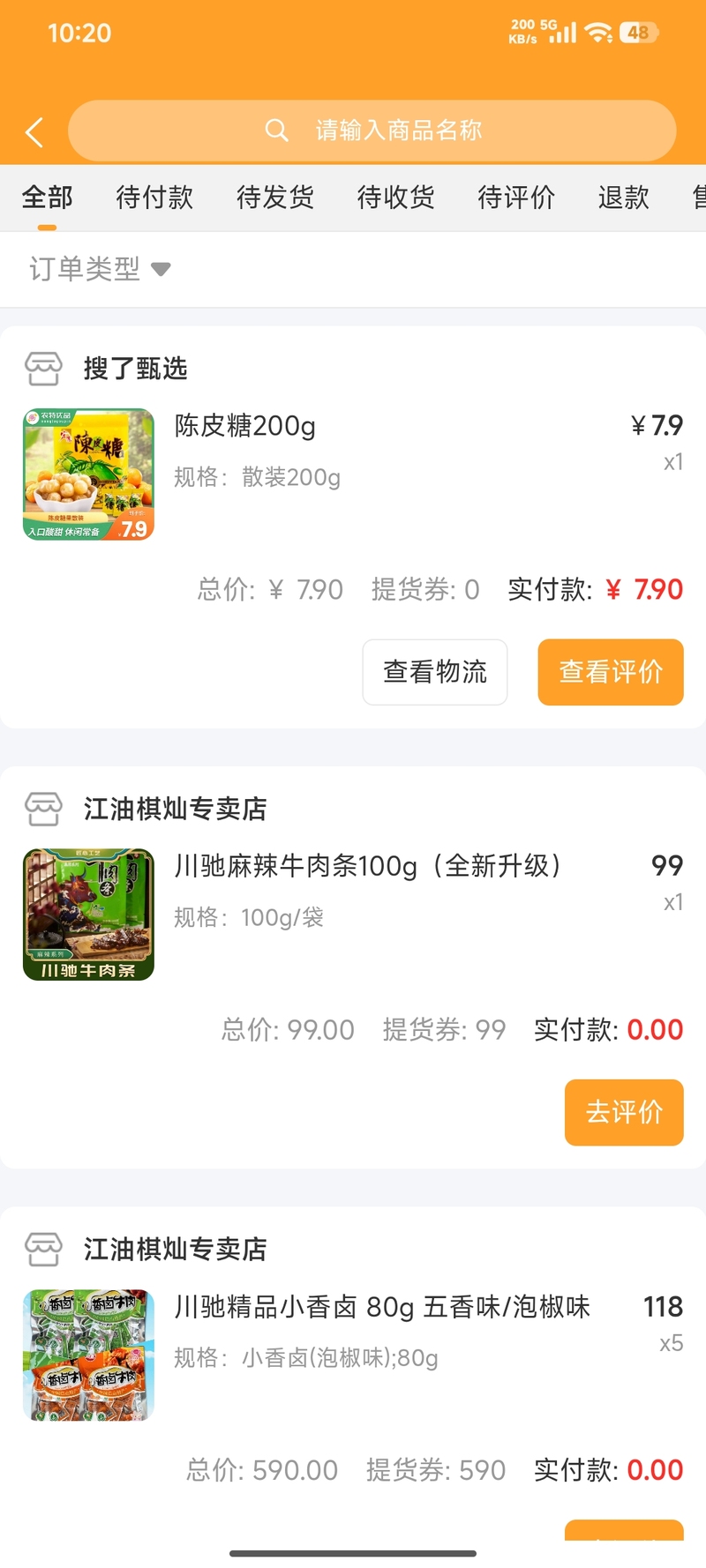Open the 待发货 orders tab
This screenshot has height=1568, width=706.
click(275, 198)
